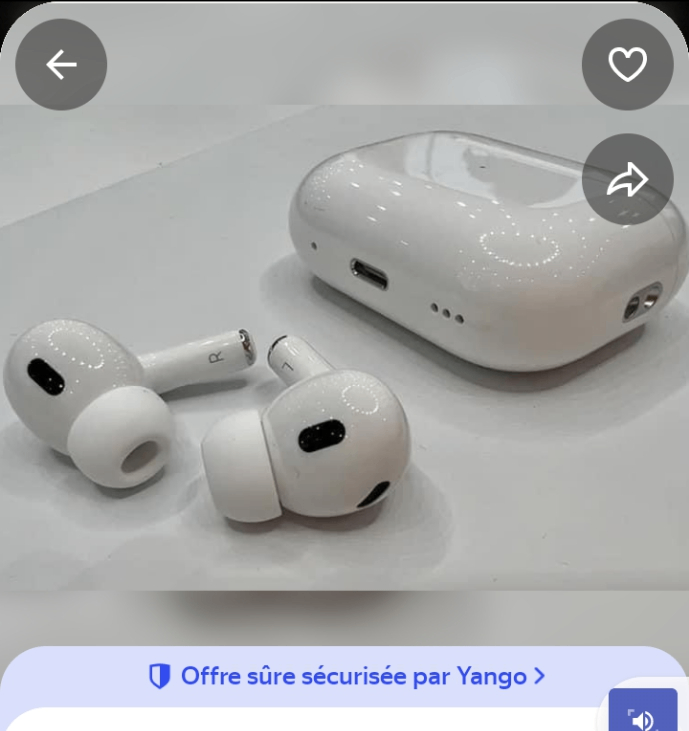
Task: Add this item to favorites with heart
Action: point(627,65)
